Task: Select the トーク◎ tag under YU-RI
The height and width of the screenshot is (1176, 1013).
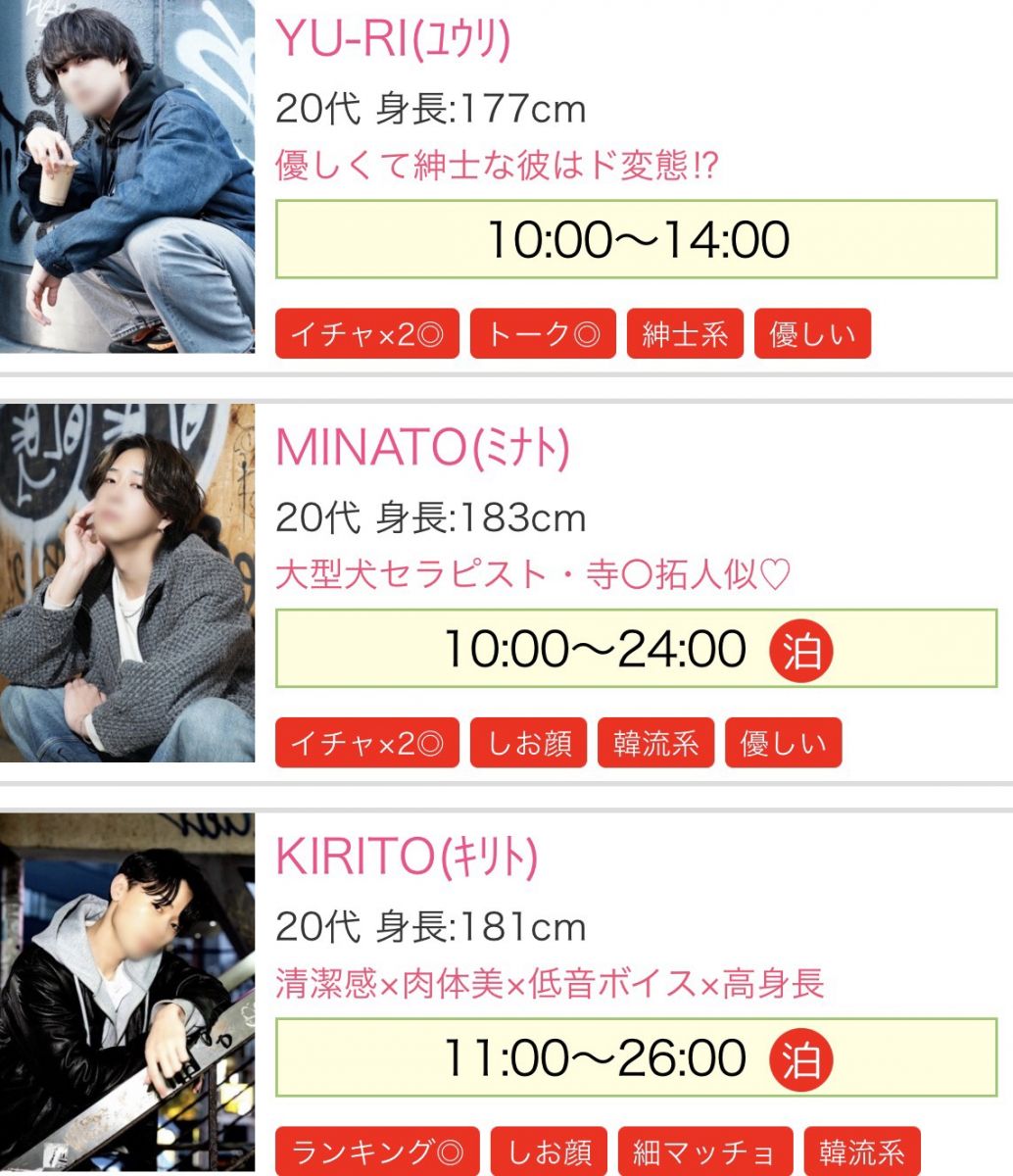Action: coord(543,335)
